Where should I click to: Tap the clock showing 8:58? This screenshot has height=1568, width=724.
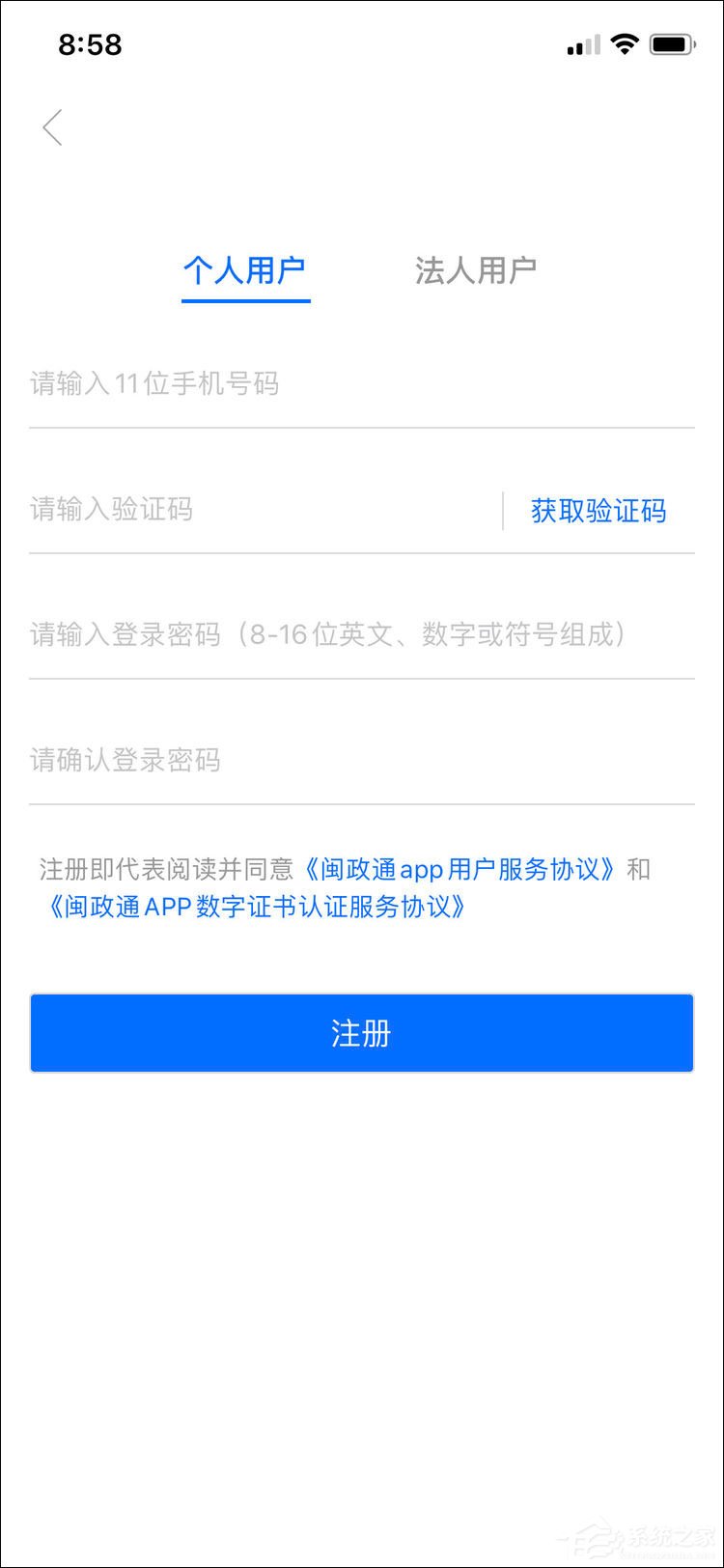coord(89,44)
